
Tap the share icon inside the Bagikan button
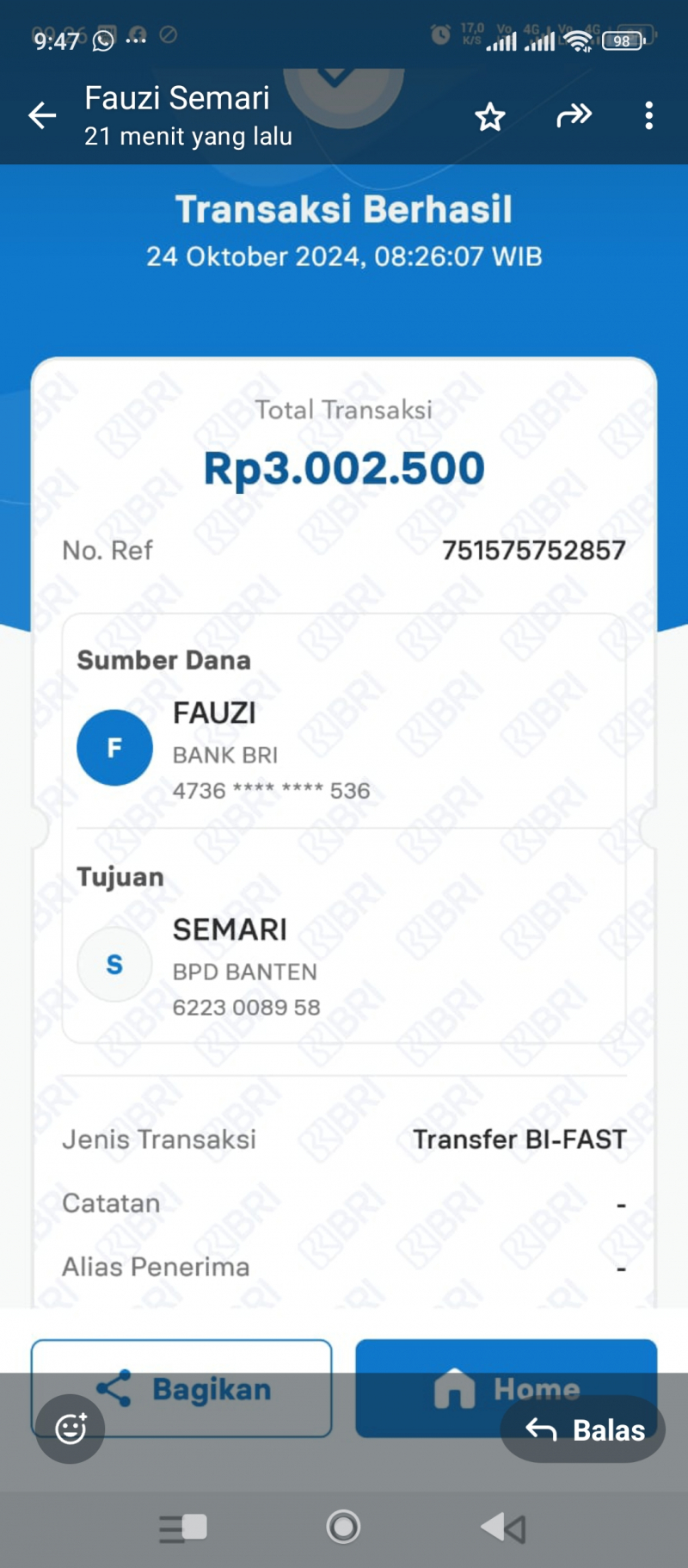pyautogui.click(x=114, y=1388)
